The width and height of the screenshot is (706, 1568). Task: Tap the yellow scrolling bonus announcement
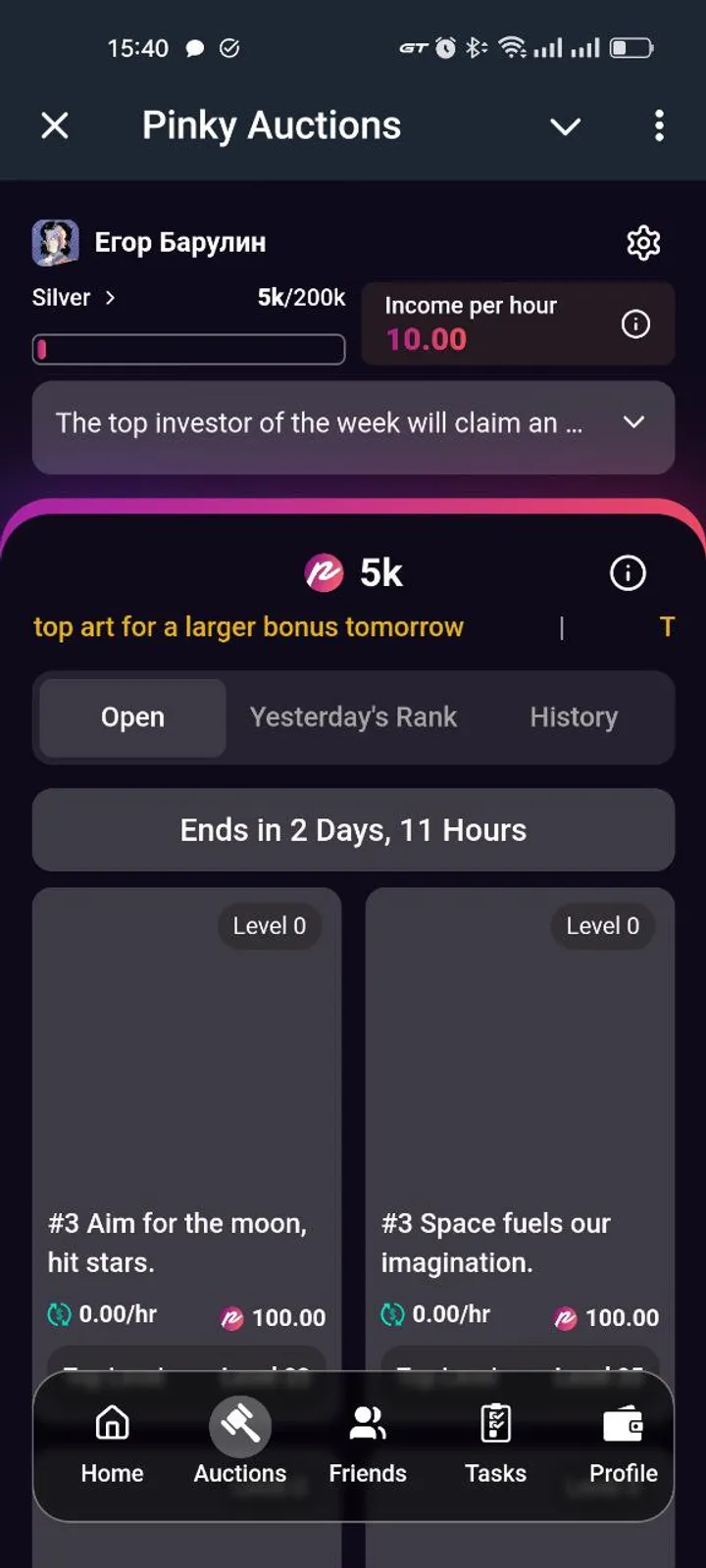tap(248, 626)
